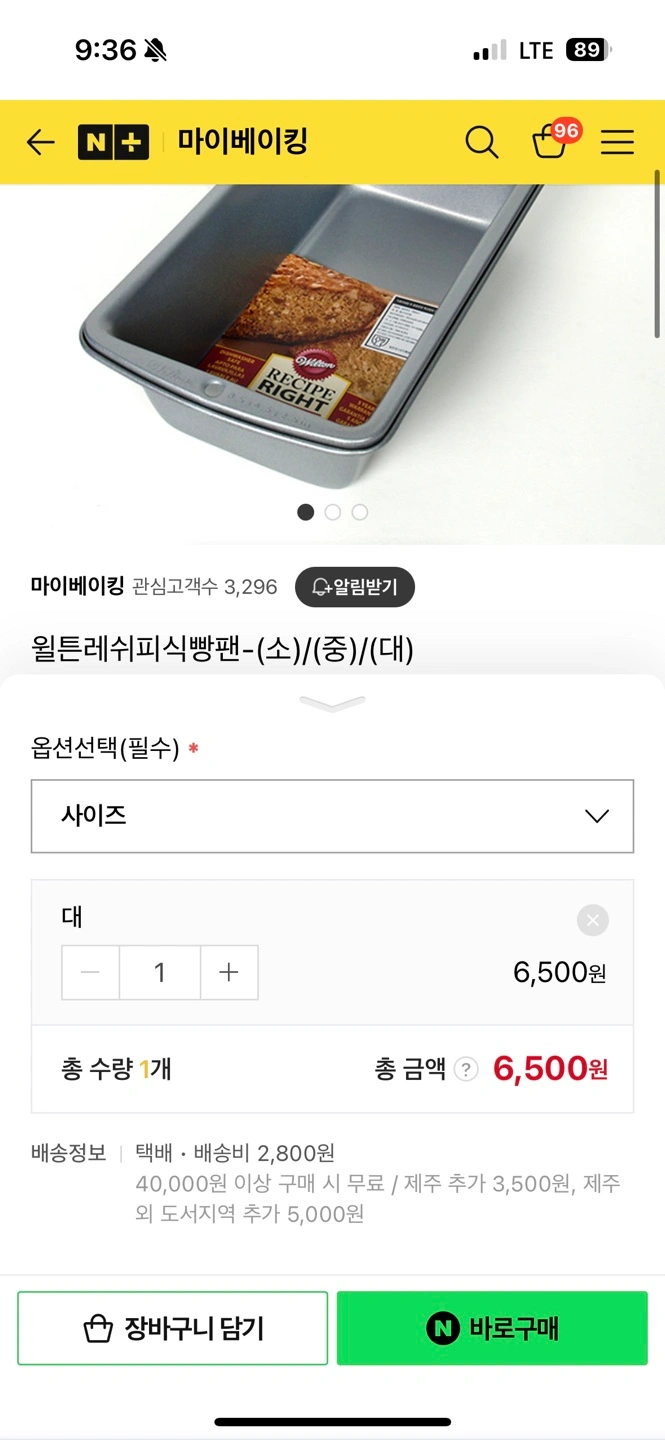The height and width of the screenshot is (1440, 665).
Task: Open the N+ logo in header
Action: (x=113, y=143)
